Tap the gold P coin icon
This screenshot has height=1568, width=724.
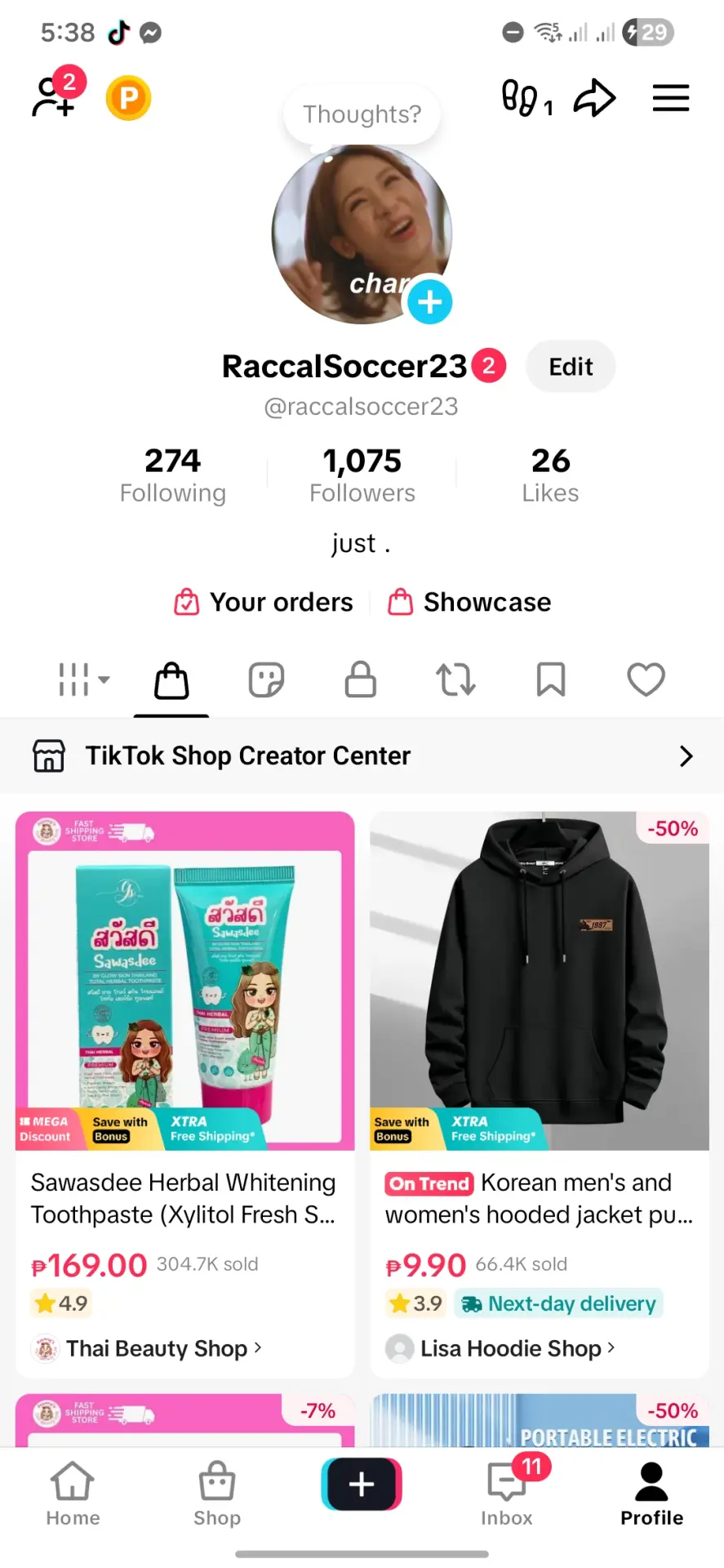click(x=129, y=98)
